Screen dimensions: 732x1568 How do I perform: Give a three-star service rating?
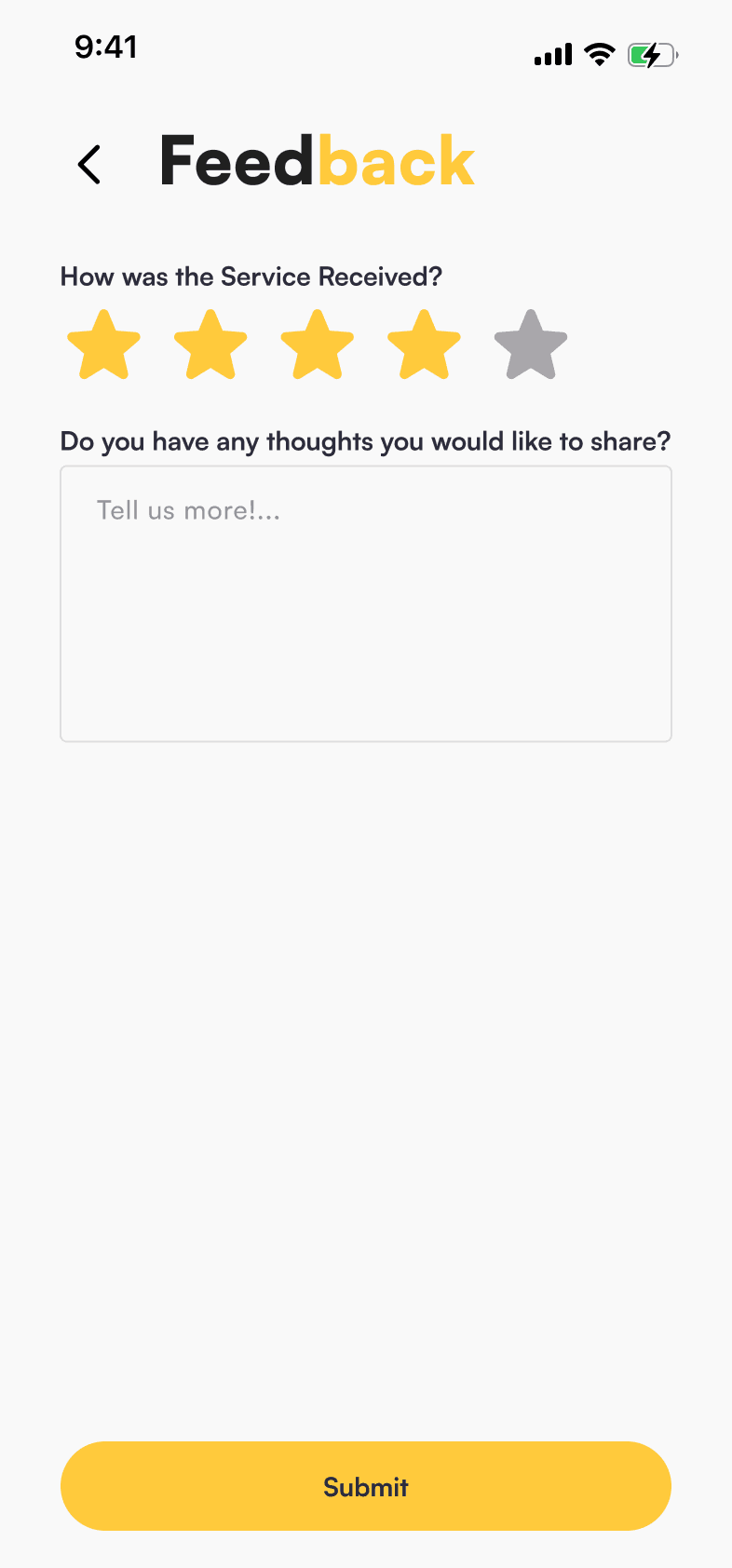pos(318,345)
